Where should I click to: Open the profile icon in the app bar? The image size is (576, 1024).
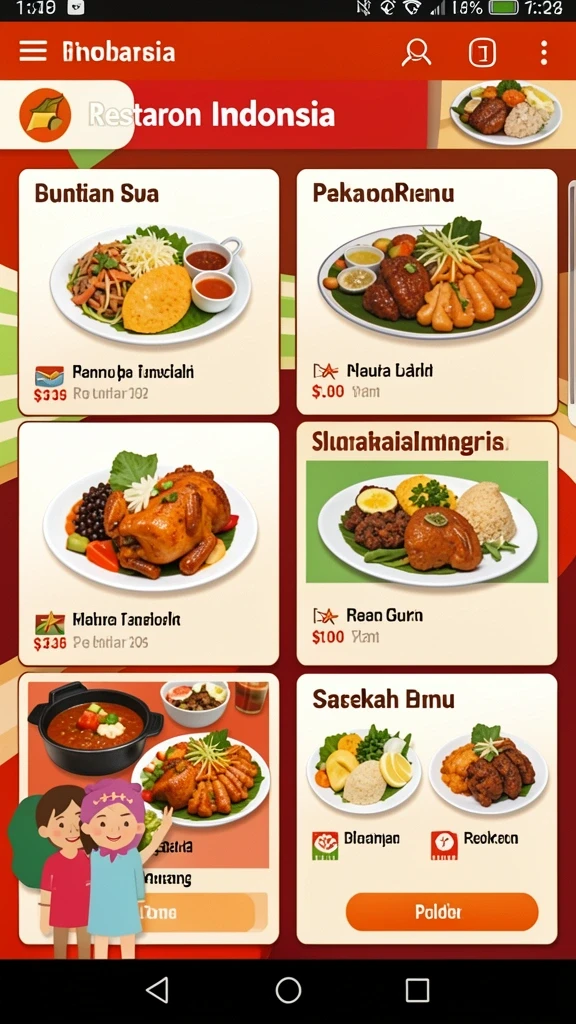416,52
